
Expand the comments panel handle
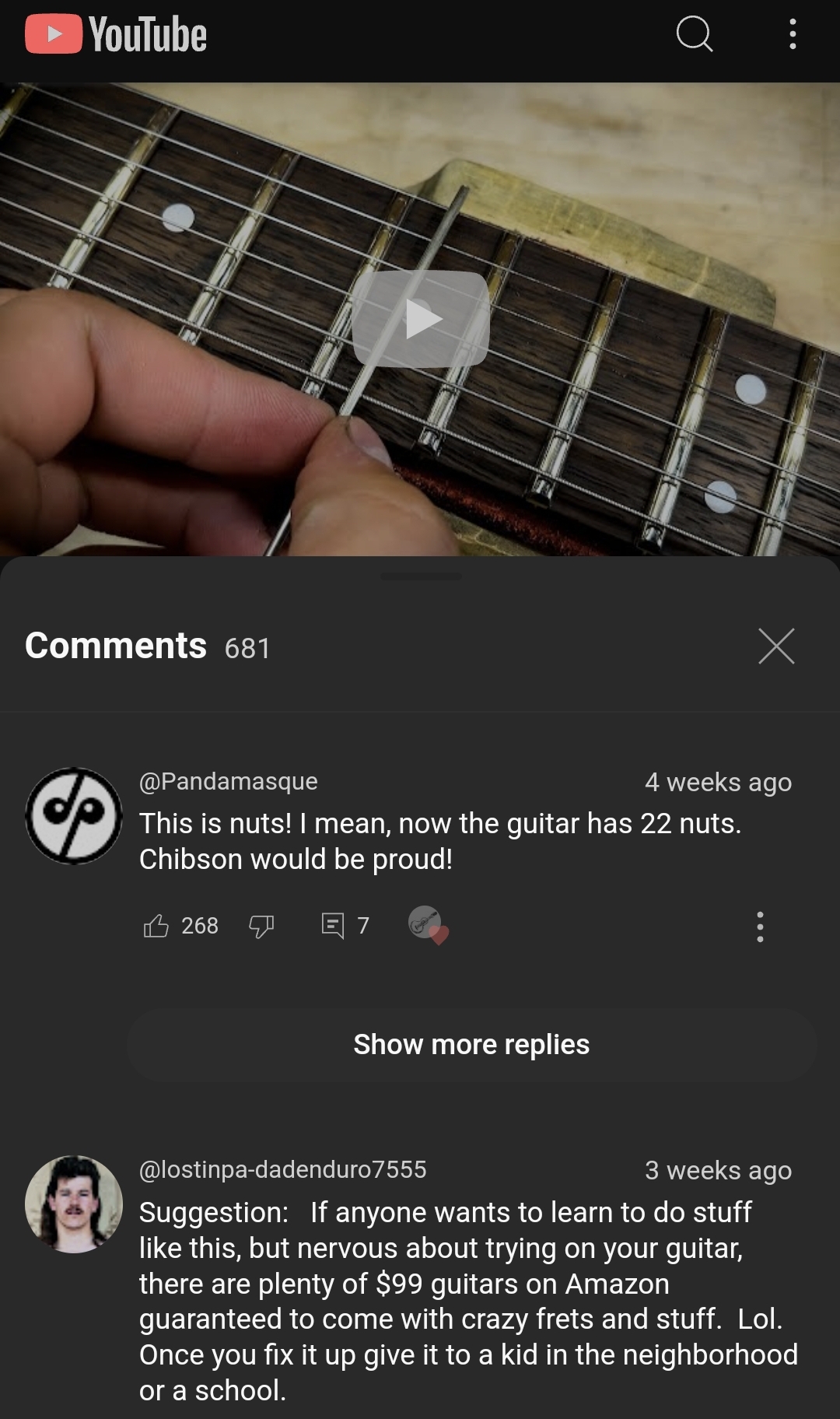coord(421,576)
